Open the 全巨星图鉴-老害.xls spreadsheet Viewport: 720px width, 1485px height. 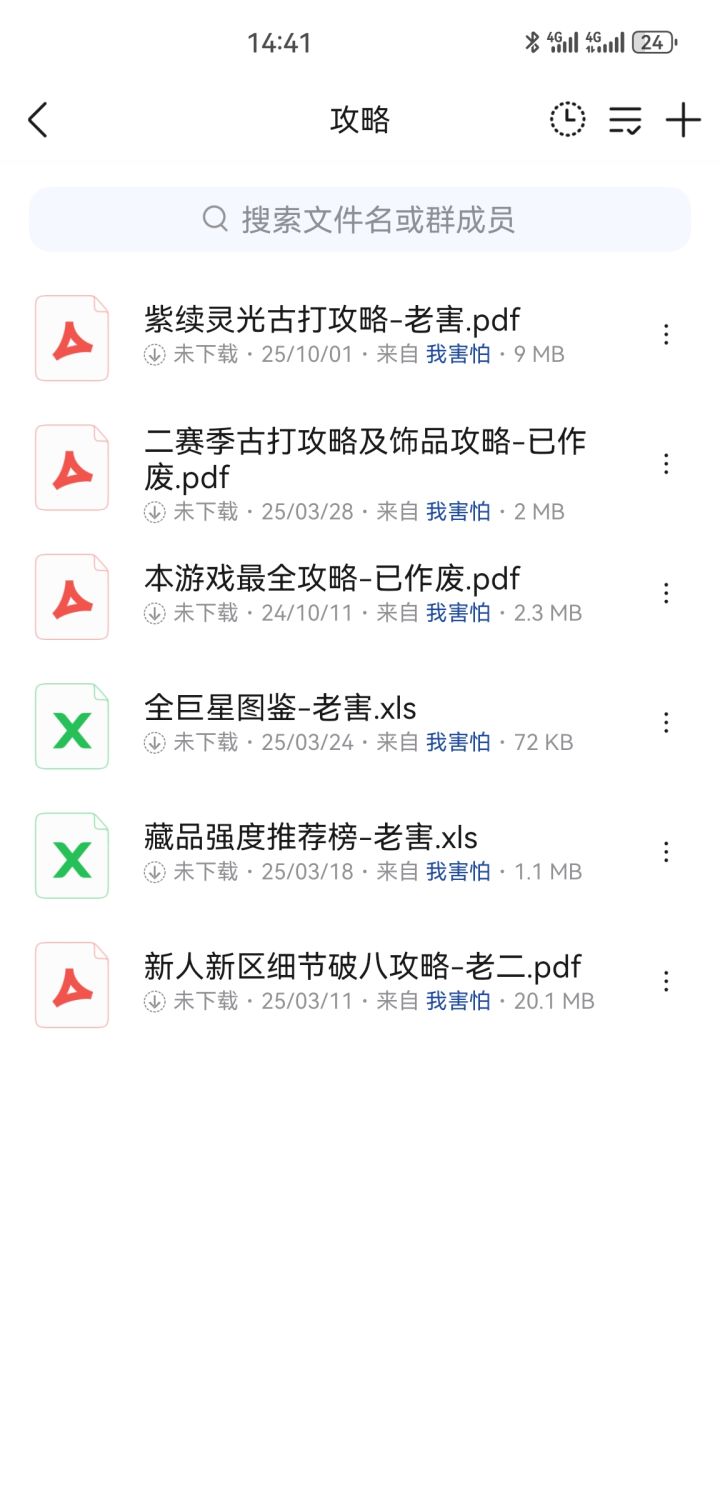click(x=280, y=709)
